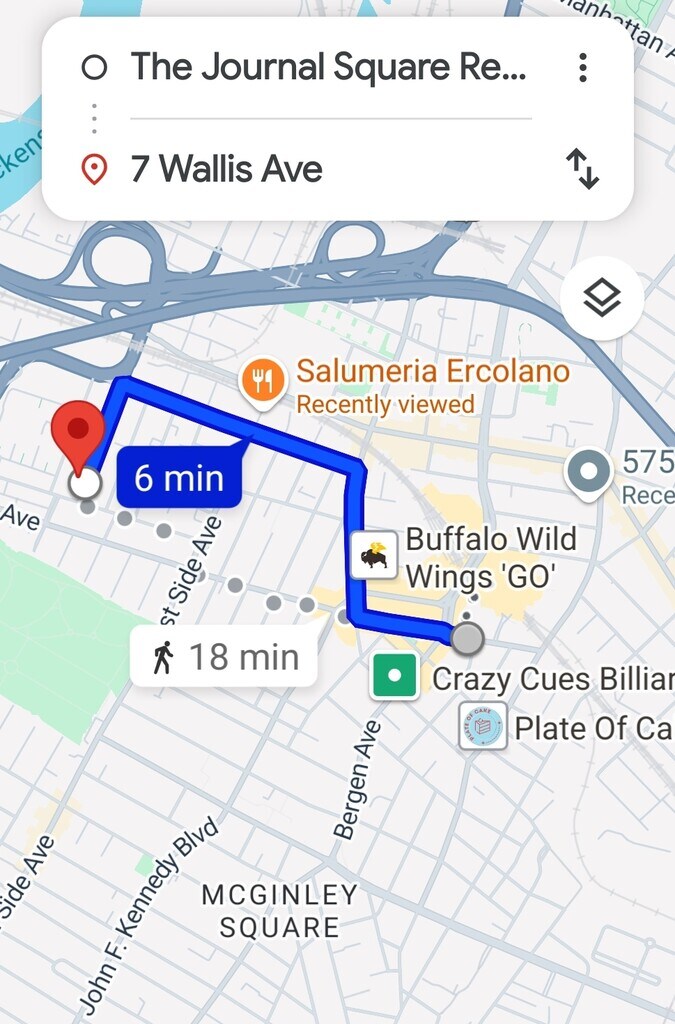Screen dimensions: 675x1024
Task: Open the map layers button
Action: point(602,298)
